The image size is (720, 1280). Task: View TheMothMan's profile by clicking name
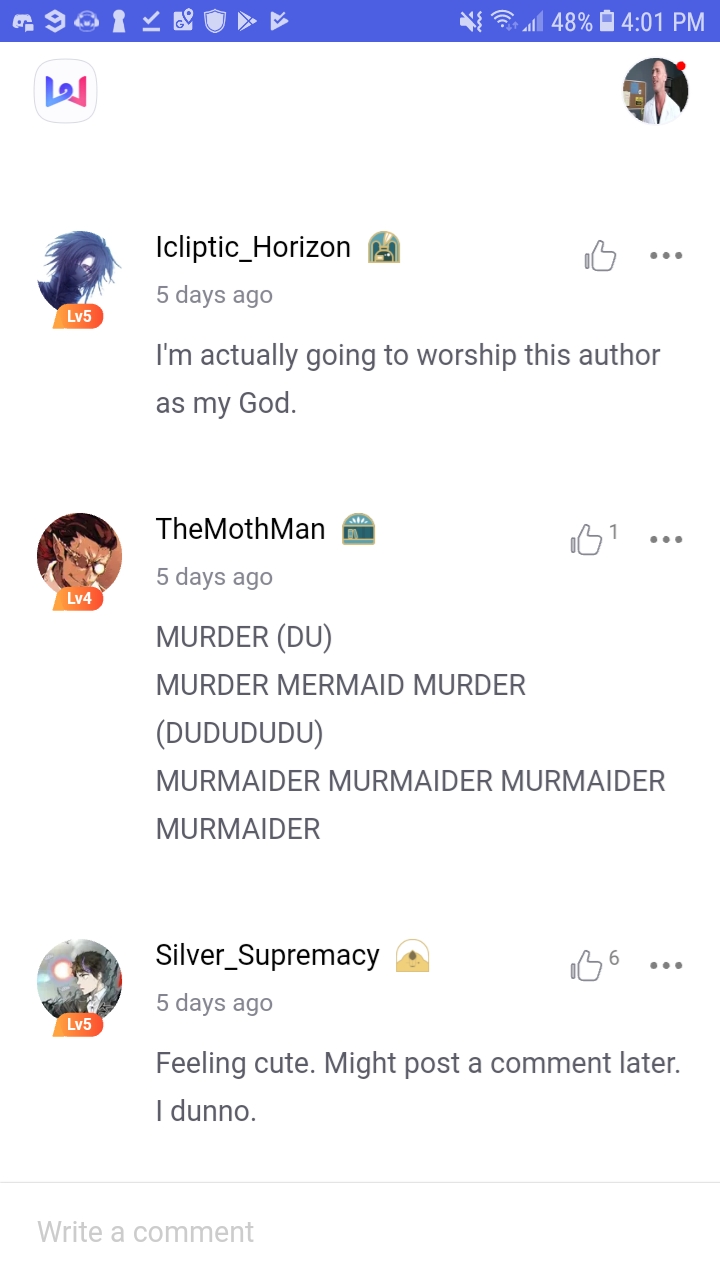pyautogui.click(x=240, y=529)
